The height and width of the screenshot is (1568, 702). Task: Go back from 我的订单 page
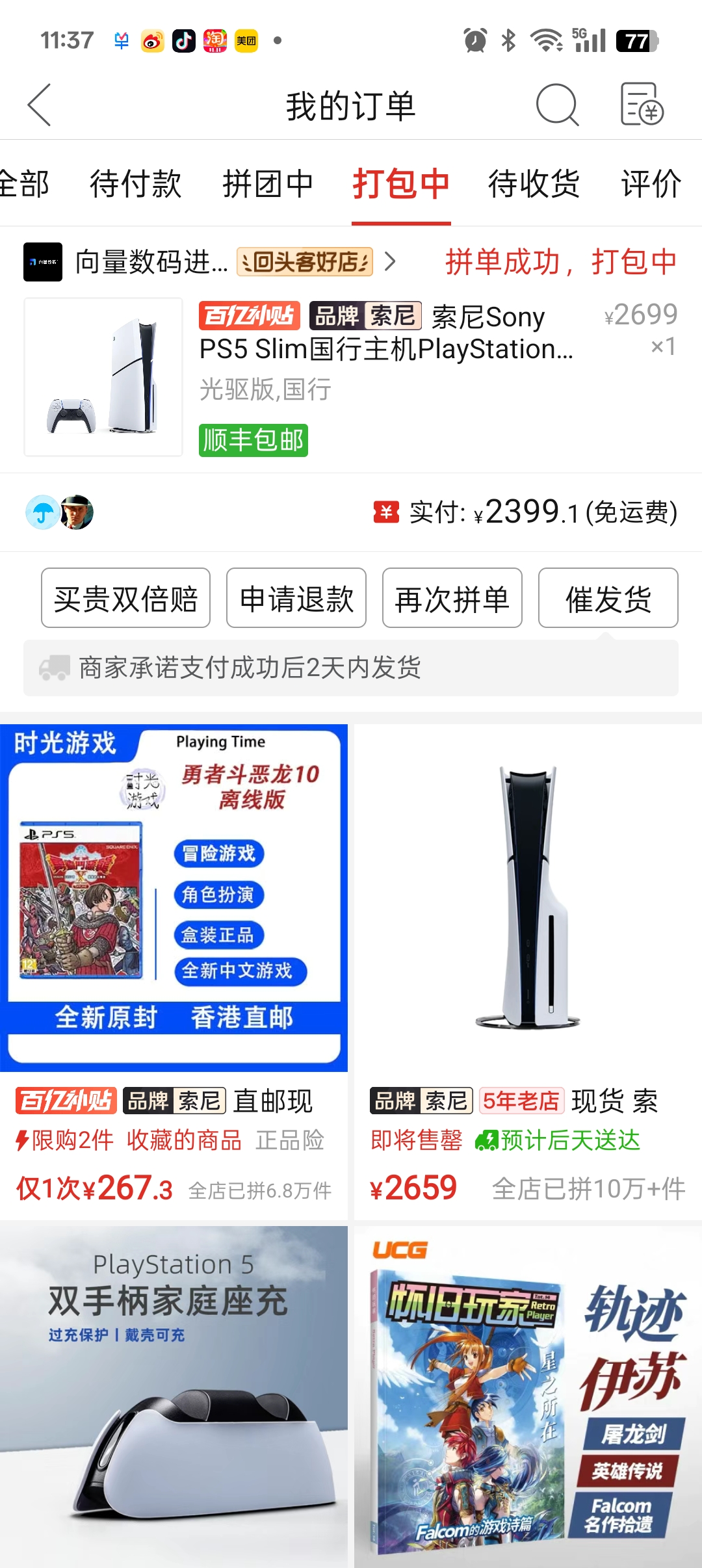40,105
